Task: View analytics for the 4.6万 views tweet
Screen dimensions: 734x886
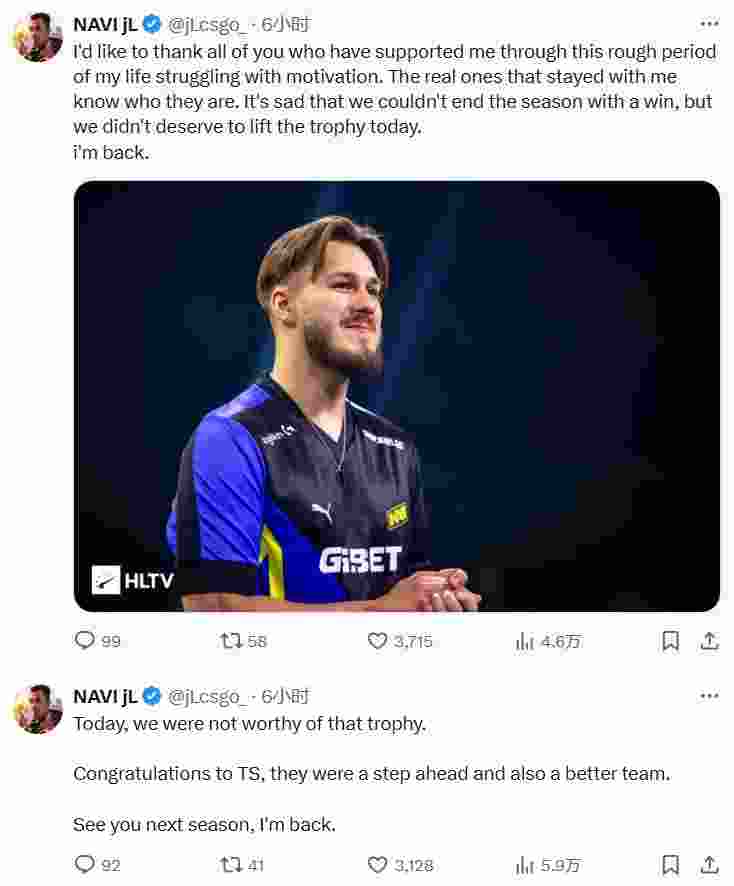Action: coord(525,641)
